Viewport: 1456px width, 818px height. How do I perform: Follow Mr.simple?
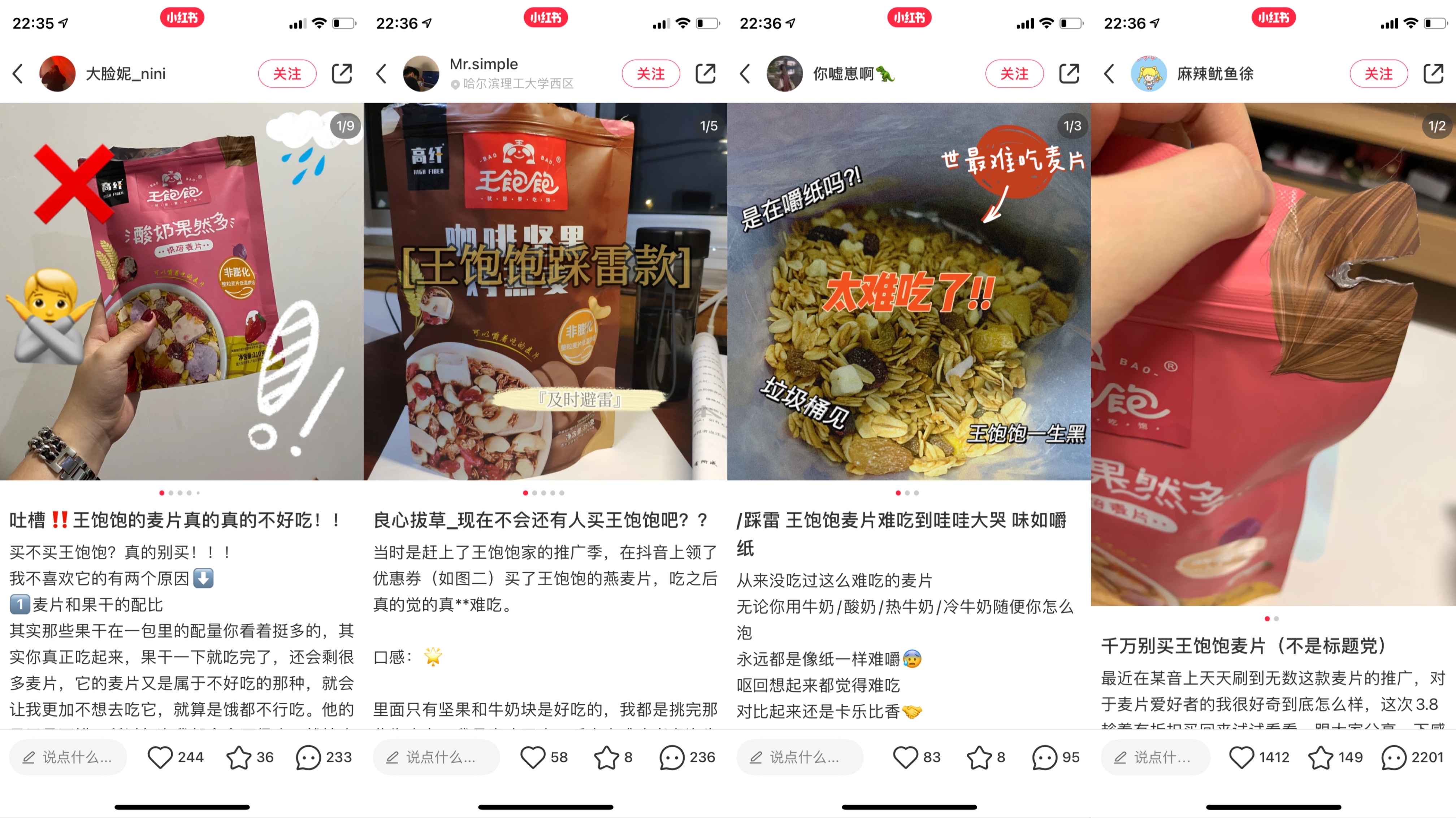pos(651,74)
